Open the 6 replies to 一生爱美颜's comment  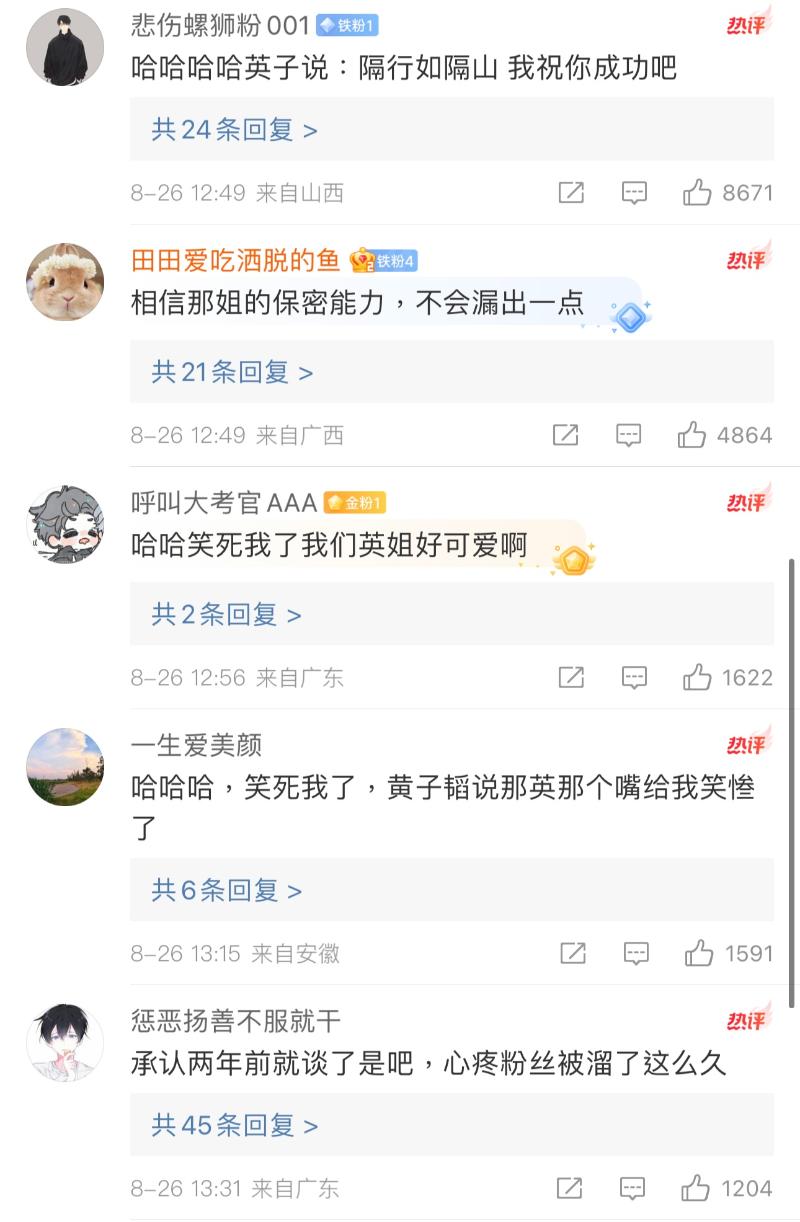pos(226,891)
